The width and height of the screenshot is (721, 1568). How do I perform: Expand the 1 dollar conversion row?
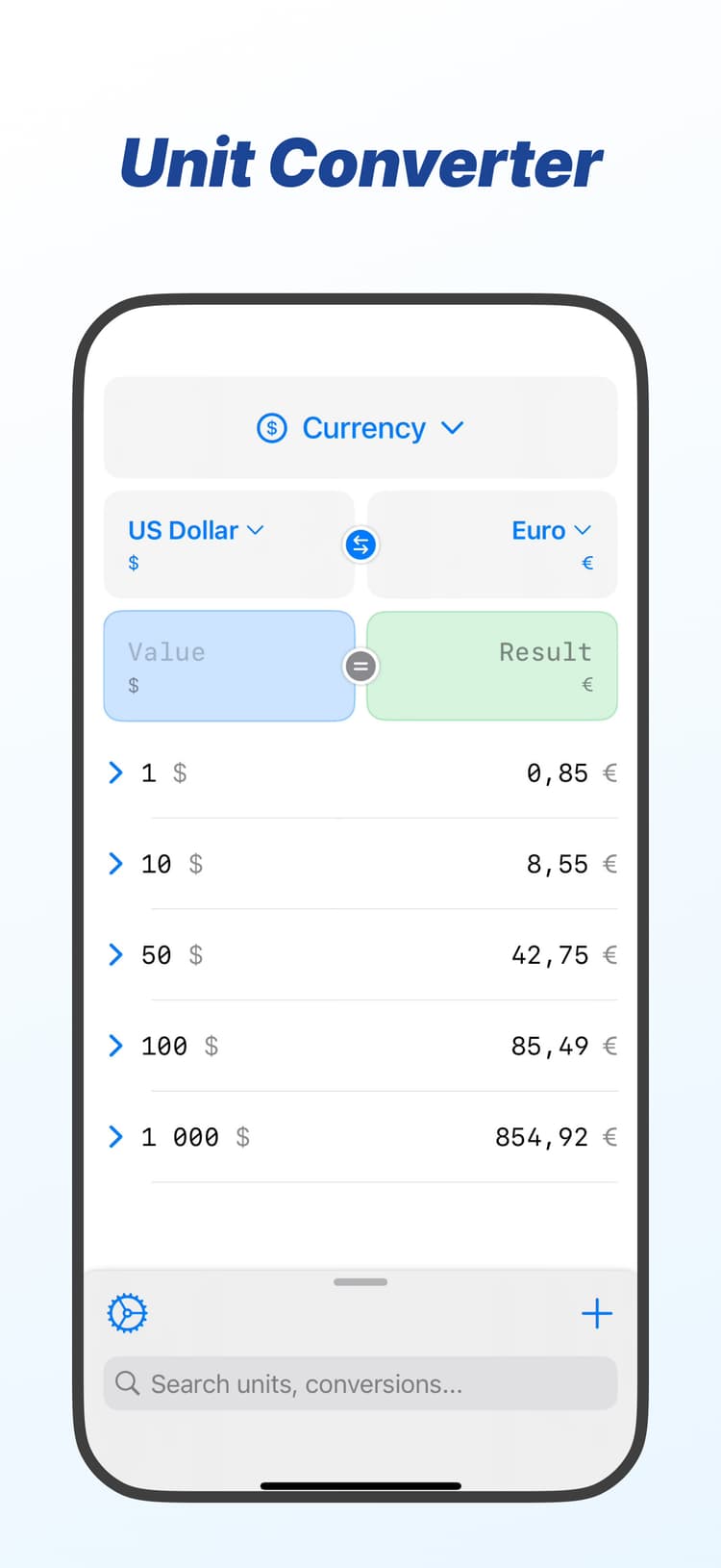(x=115, y=772)
